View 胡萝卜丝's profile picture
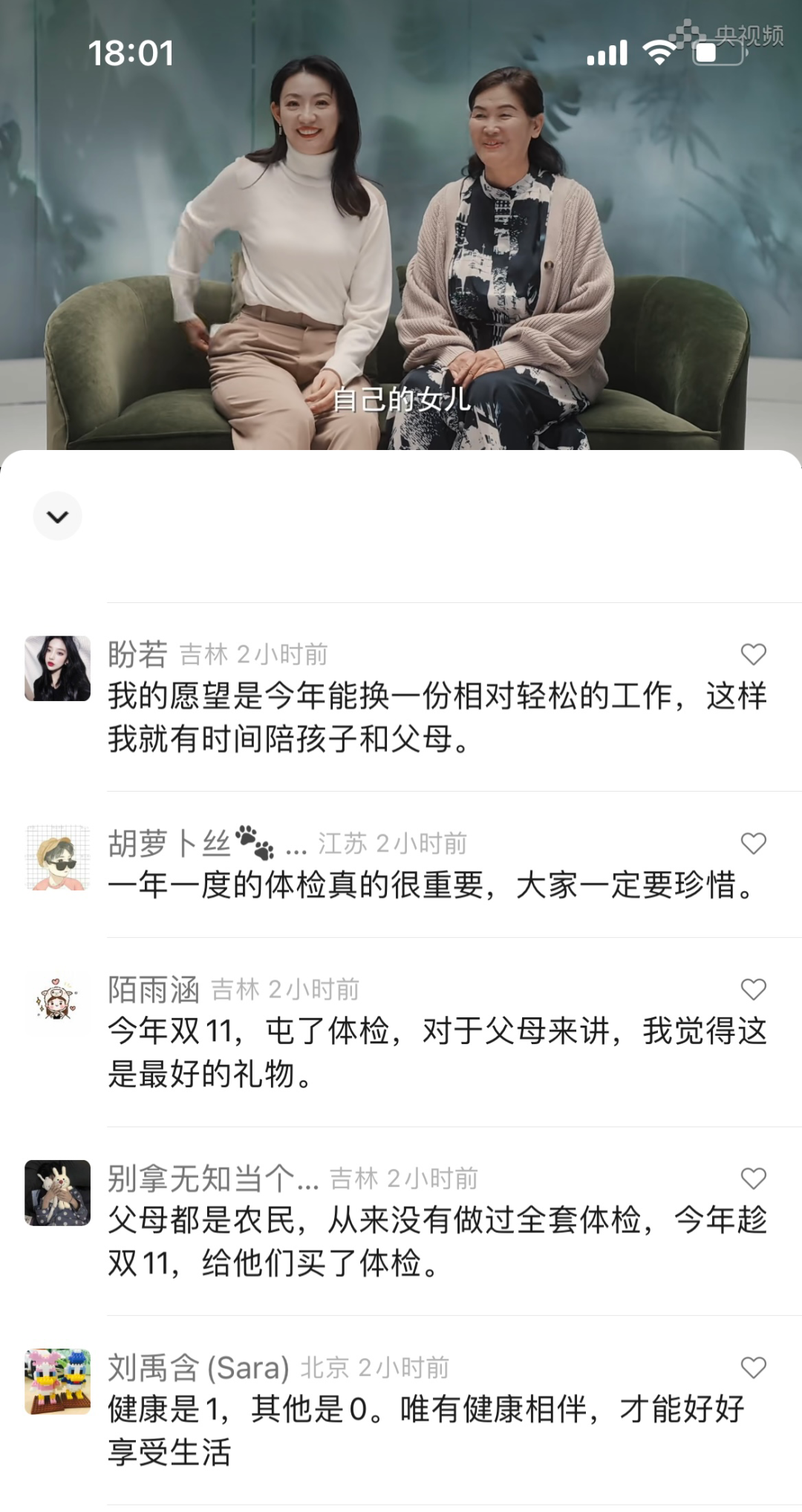This screenshot has height=1512, width=802. [58, 858]
